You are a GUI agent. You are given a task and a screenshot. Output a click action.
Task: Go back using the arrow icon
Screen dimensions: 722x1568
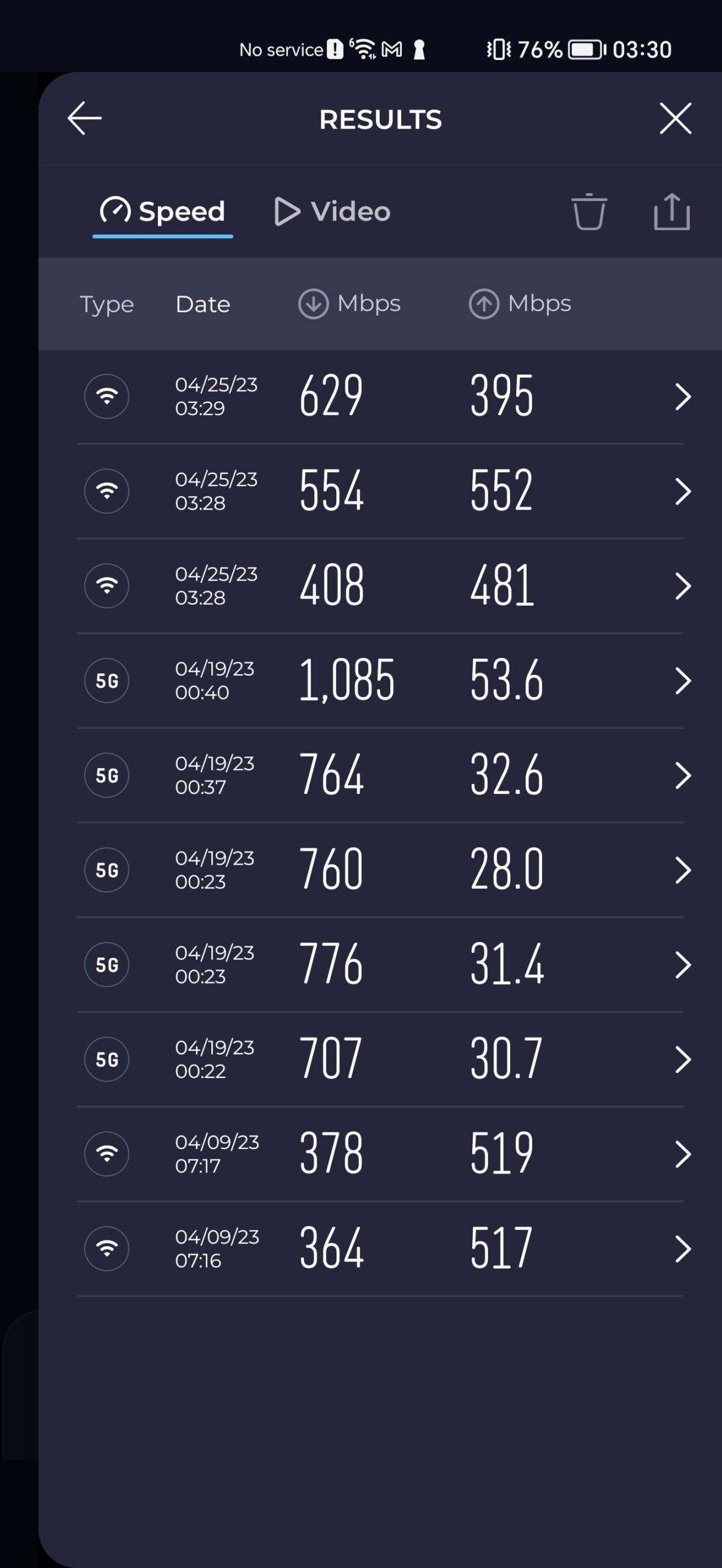pos(85,118)
